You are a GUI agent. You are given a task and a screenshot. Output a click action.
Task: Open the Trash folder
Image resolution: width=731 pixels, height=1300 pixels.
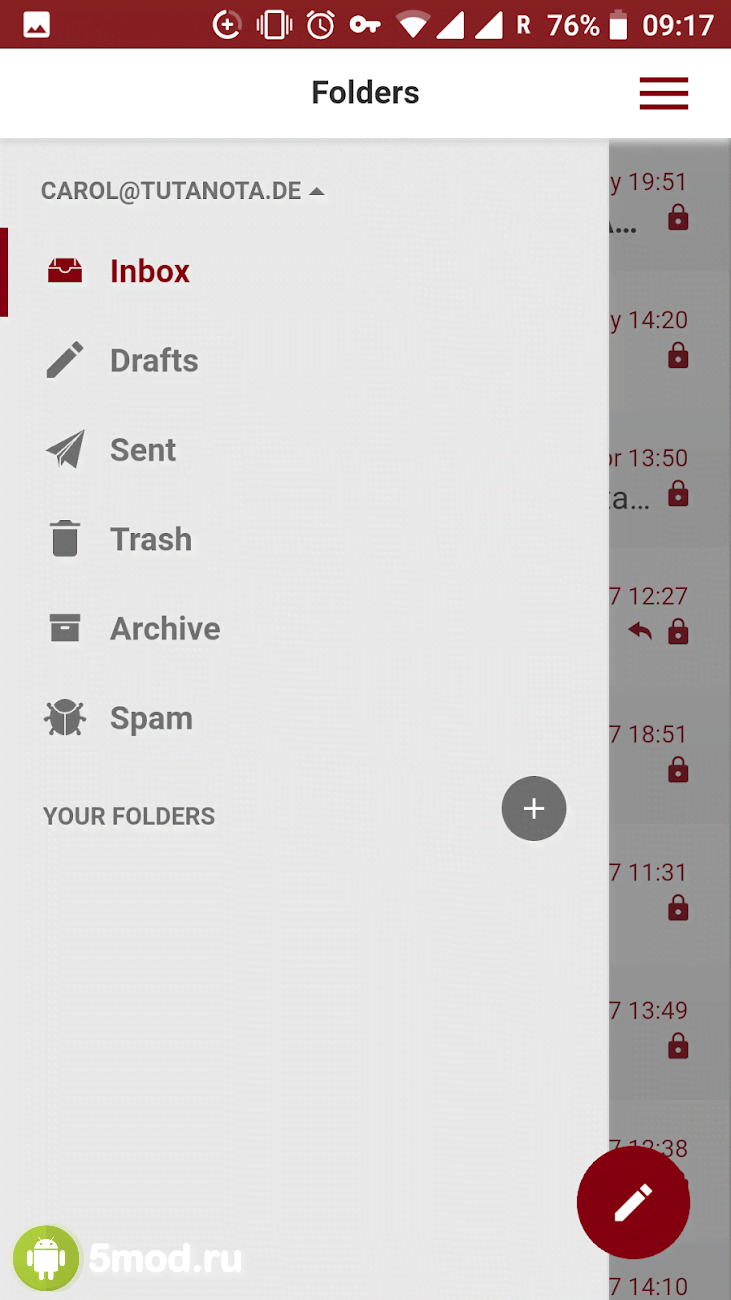[150, 540]
